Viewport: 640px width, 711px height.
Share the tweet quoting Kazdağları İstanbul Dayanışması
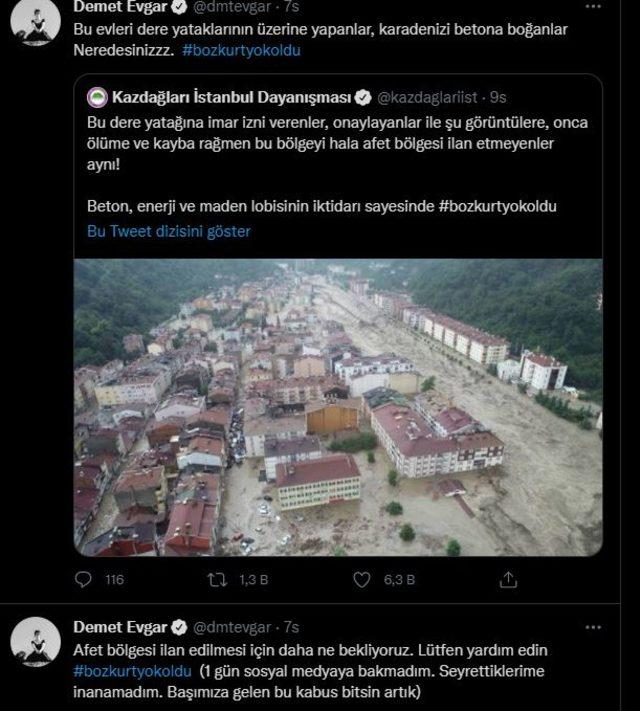point(508,579)
